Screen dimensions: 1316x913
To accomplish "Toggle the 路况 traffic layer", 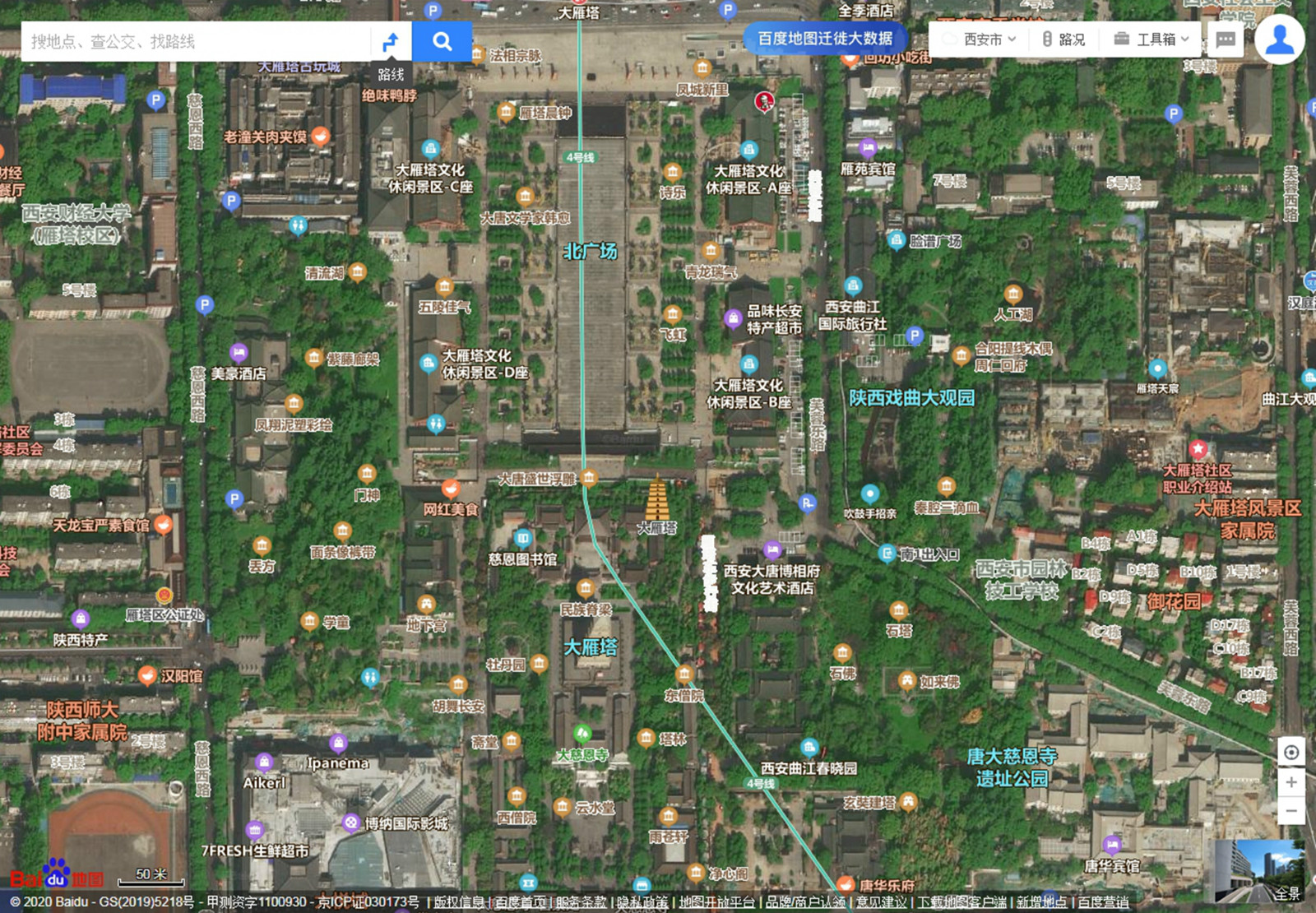I will pos(1063,39).
